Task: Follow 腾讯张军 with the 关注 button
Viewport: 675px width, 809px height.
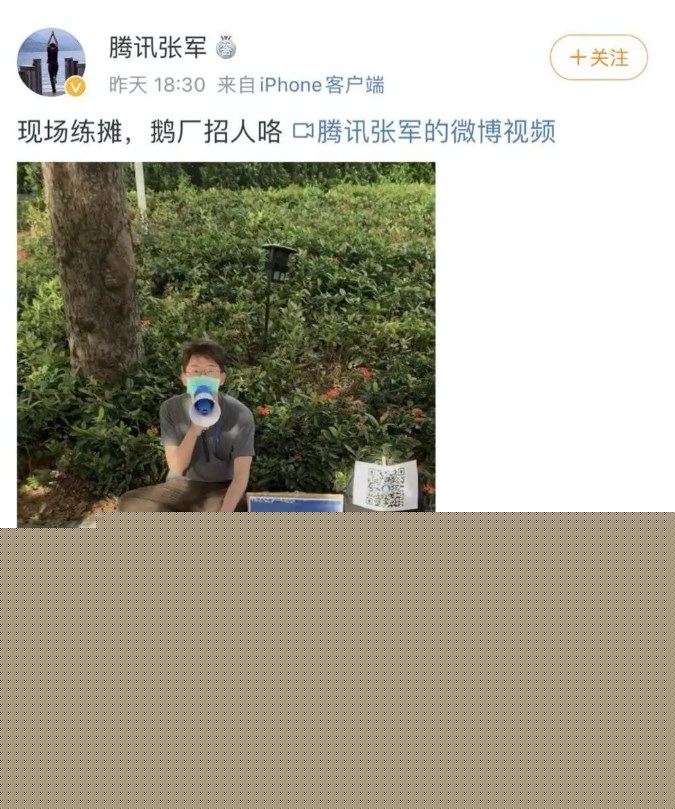Action: pos(598,58)
